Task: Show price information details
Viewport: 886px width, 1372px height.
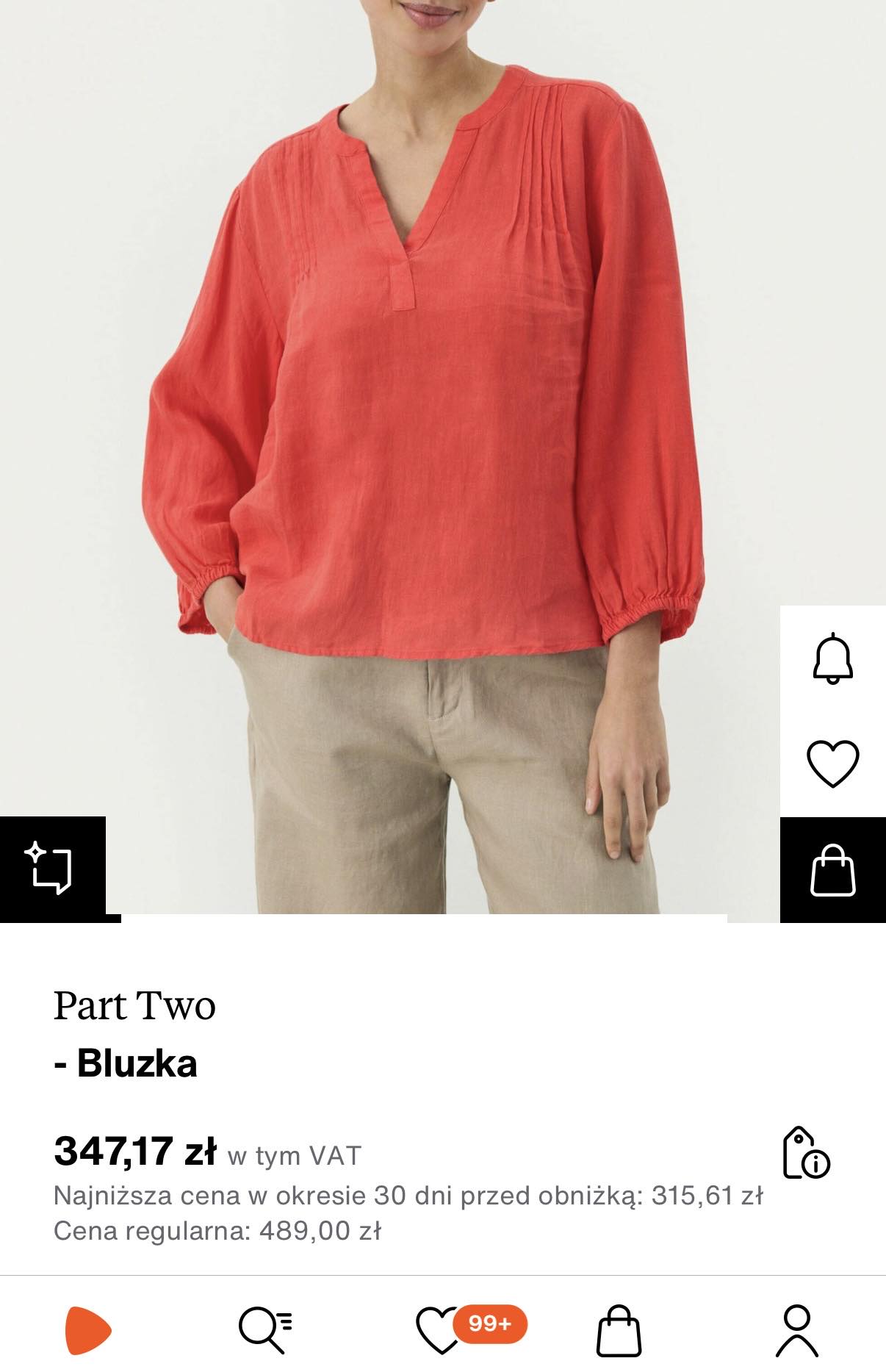Action: [x=805, y=1153]
